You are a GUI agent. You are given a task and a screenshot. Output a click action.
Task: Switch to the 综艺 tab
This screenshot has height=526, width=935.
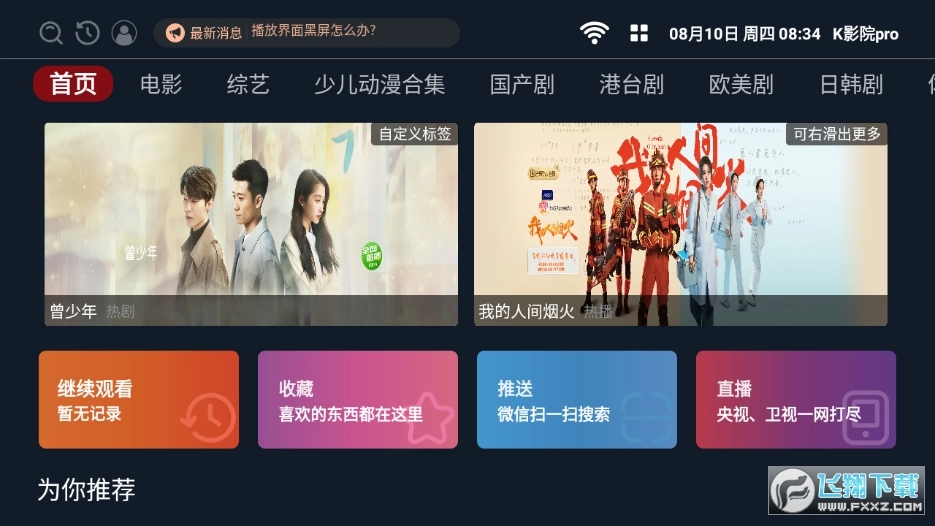pyautogui.click(x=248, y=84)
